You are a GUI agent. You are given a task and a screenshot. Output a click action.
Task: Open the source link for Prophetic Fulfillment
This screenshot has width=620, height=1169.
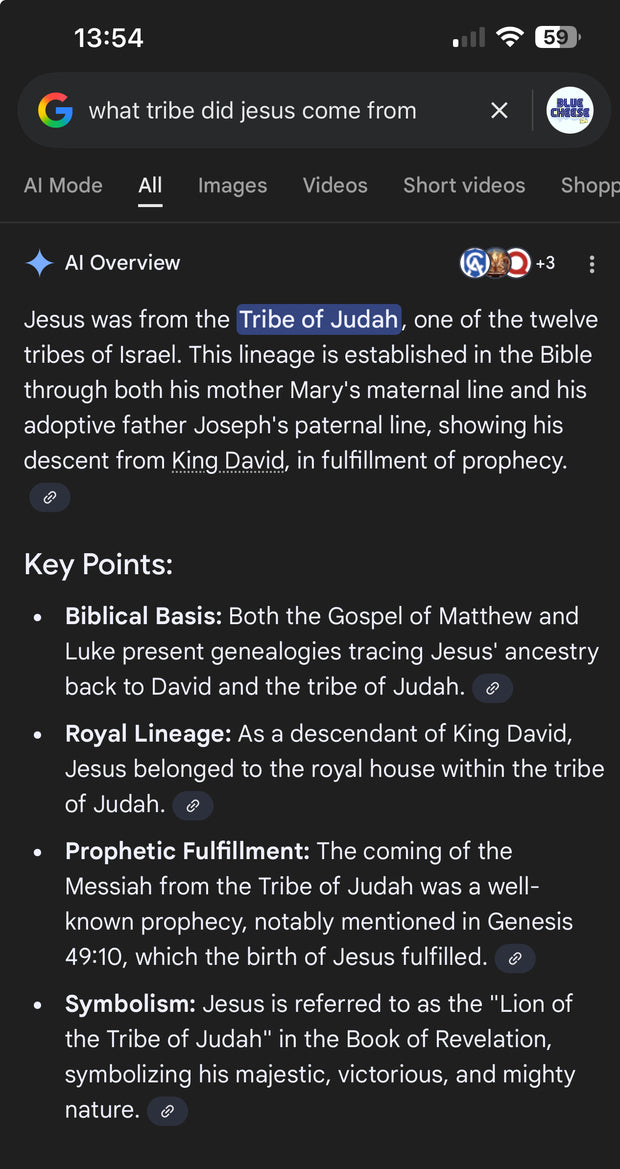[x=515, y=958]
